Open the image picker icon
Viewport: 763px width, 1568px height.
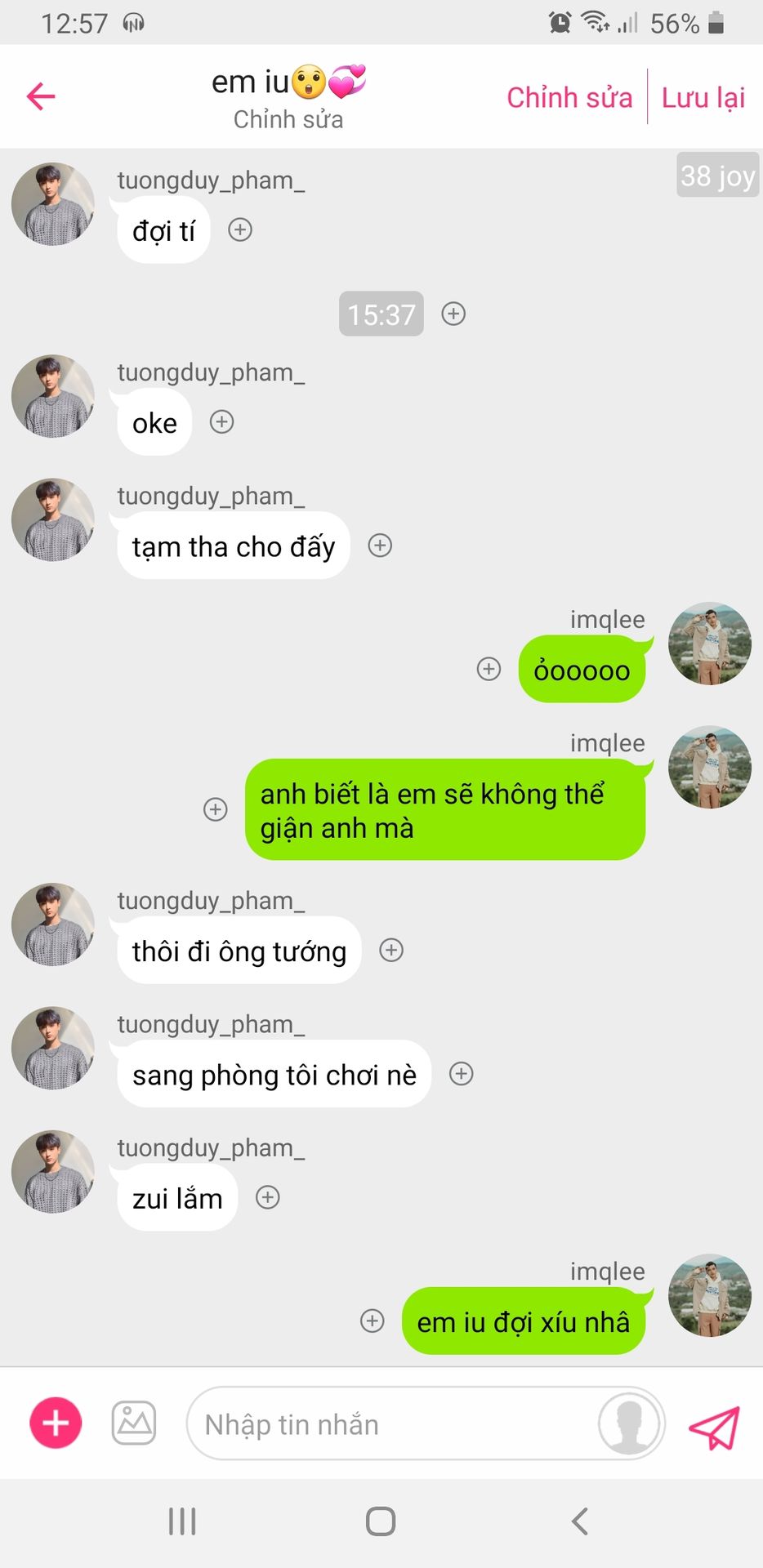(134, 1423)
